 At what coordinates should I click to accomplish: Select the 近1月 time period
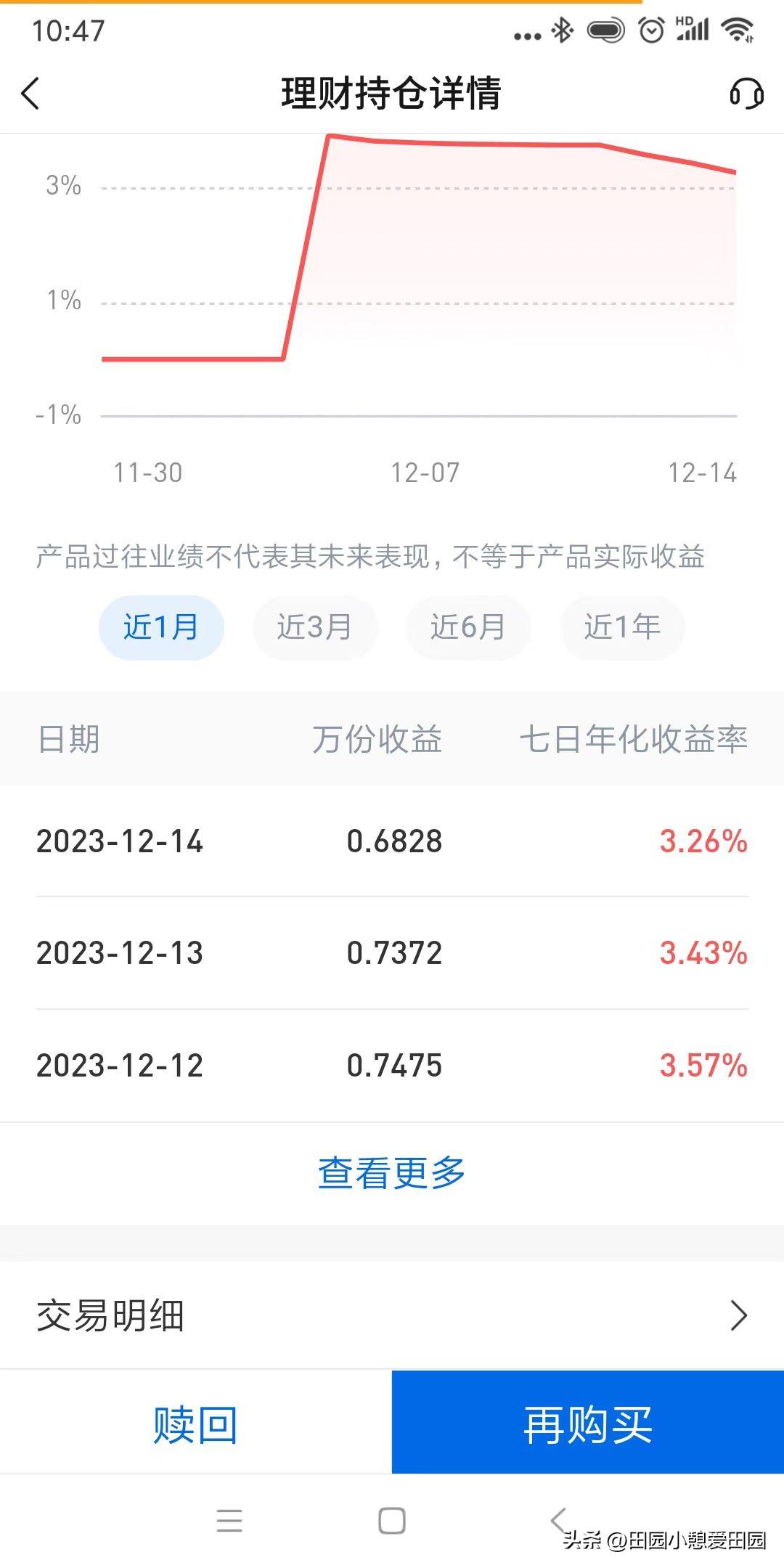(161, 628)
